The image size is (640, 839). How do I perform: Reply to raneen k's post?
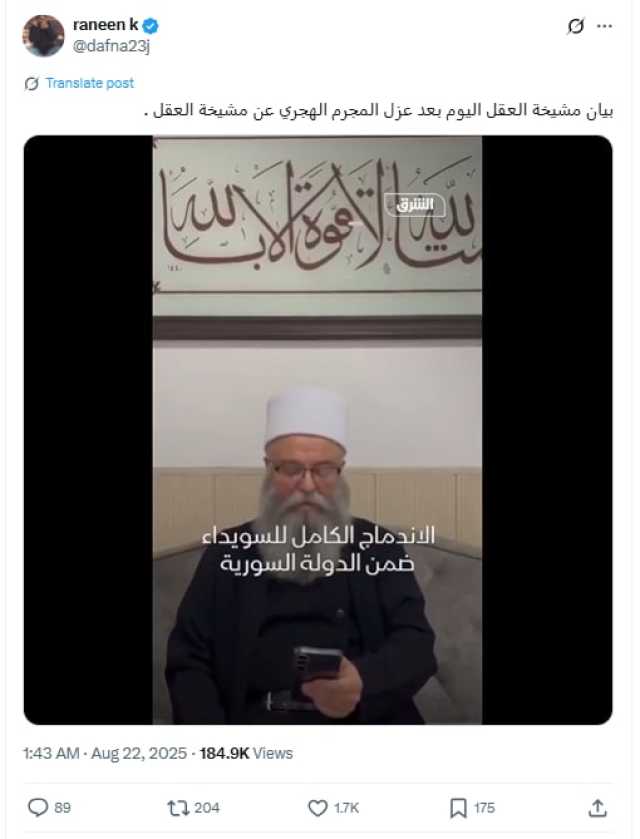pyautogui.click(x=38, y=807)
